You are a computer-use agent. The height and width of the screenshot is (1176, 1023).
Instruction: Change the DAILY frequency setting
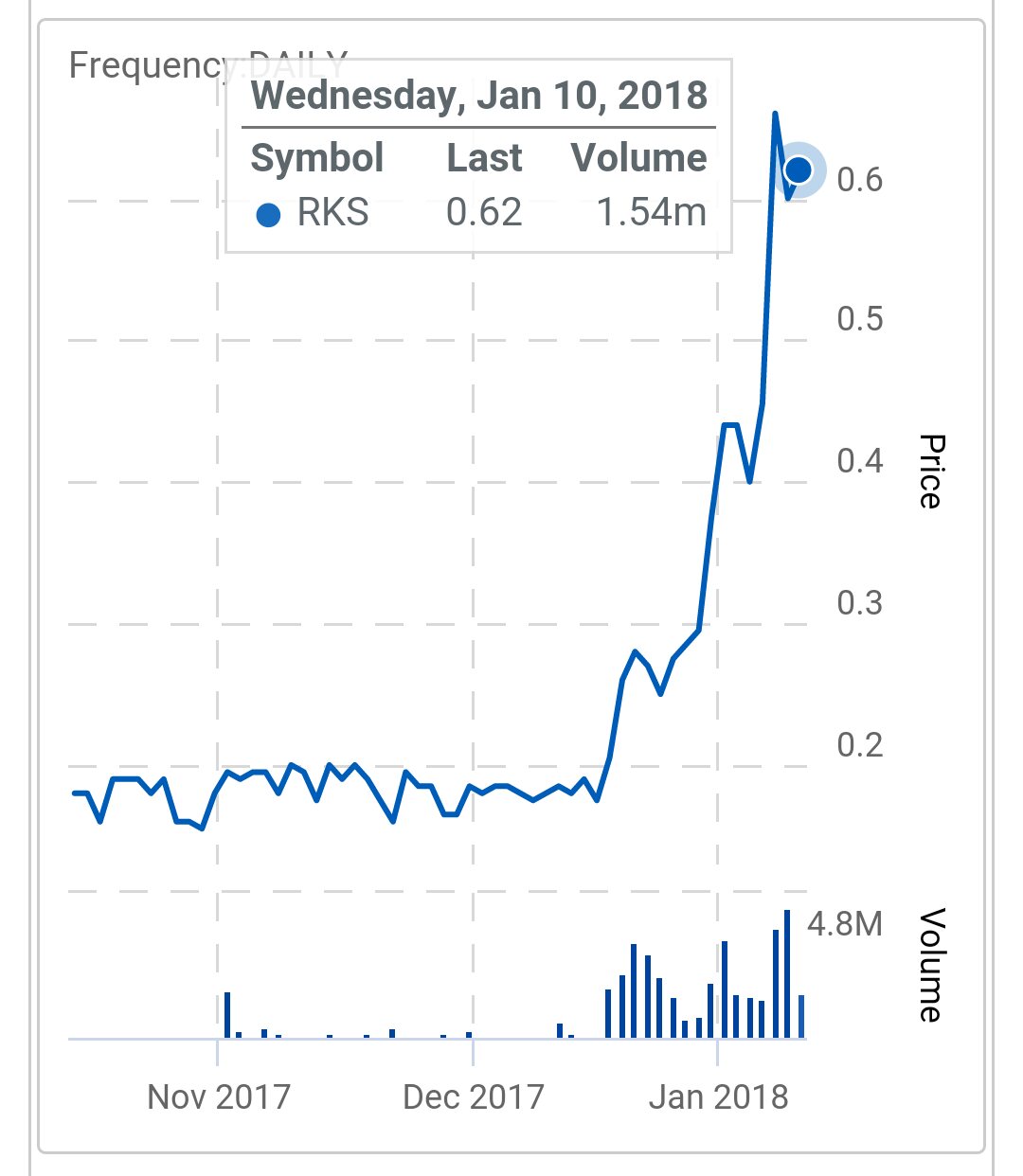click(208, 64)
